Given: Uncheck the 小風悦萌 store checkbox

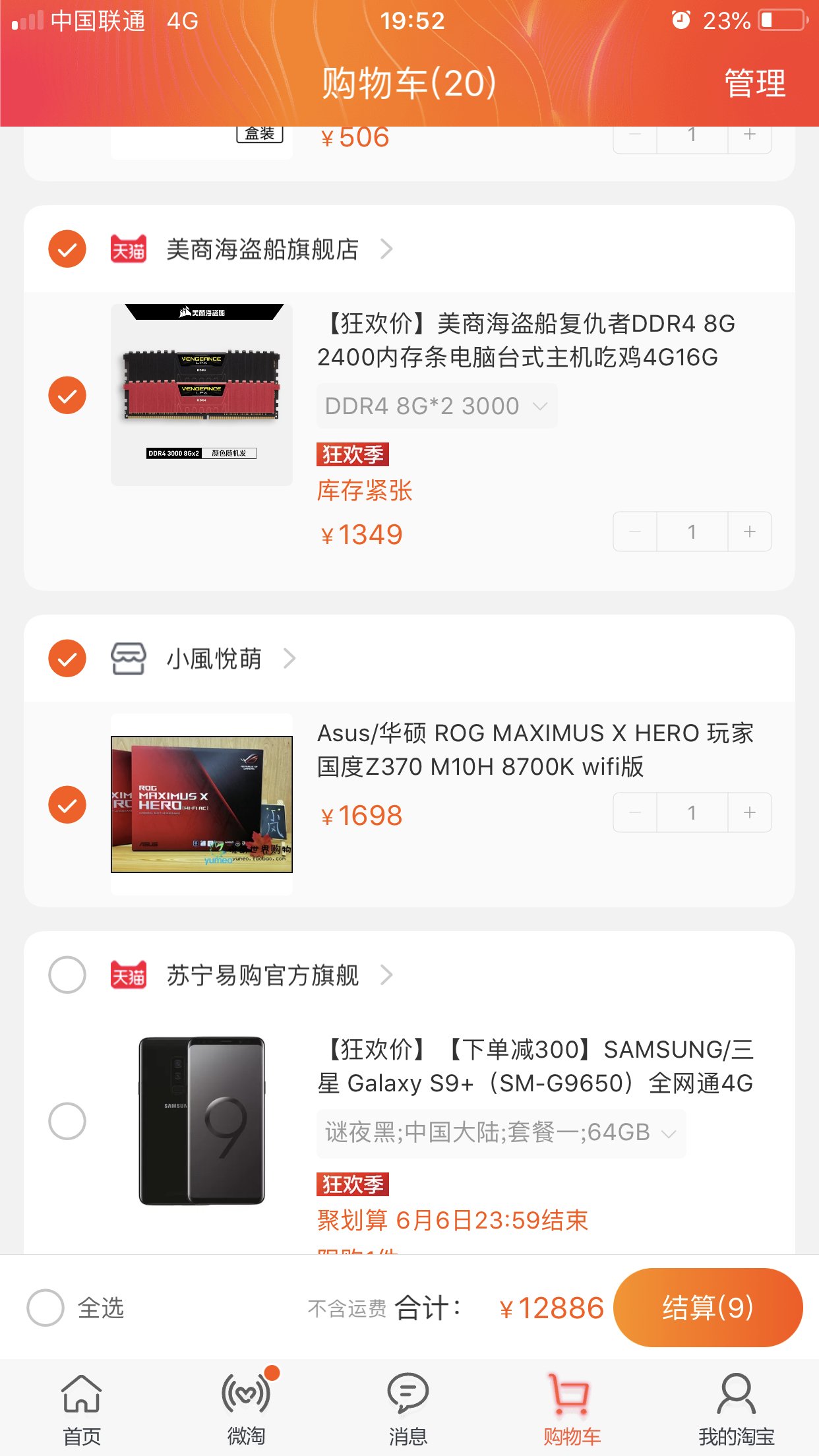Looking at the screenshot, I should pyautogui.click(x=67, y=658).
